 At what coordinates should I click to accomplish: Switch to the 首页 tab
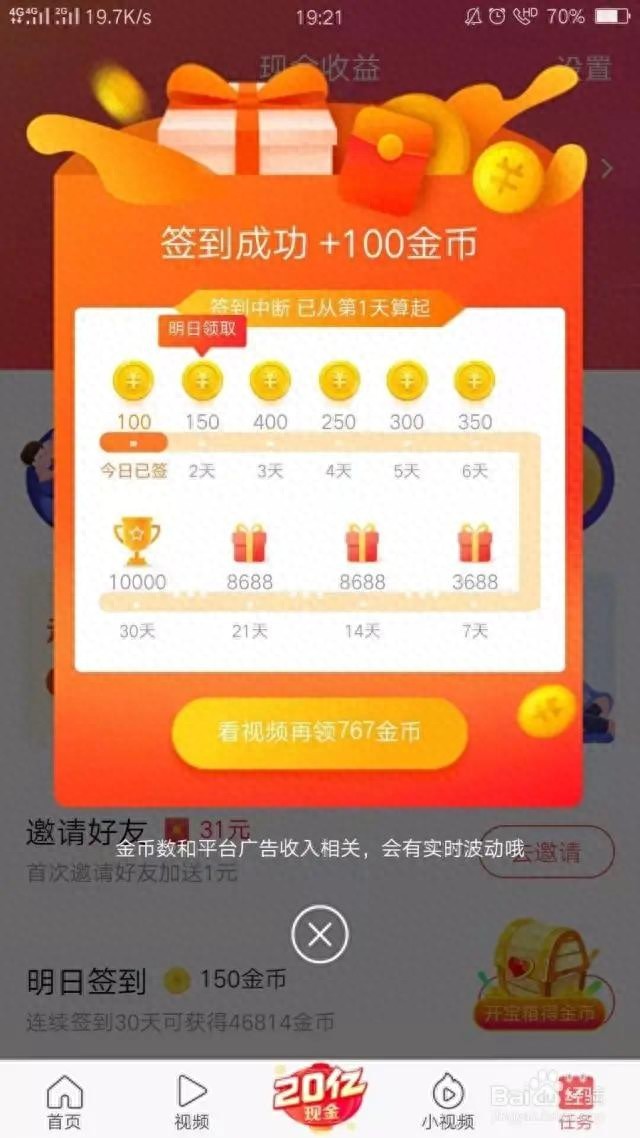64,1101
